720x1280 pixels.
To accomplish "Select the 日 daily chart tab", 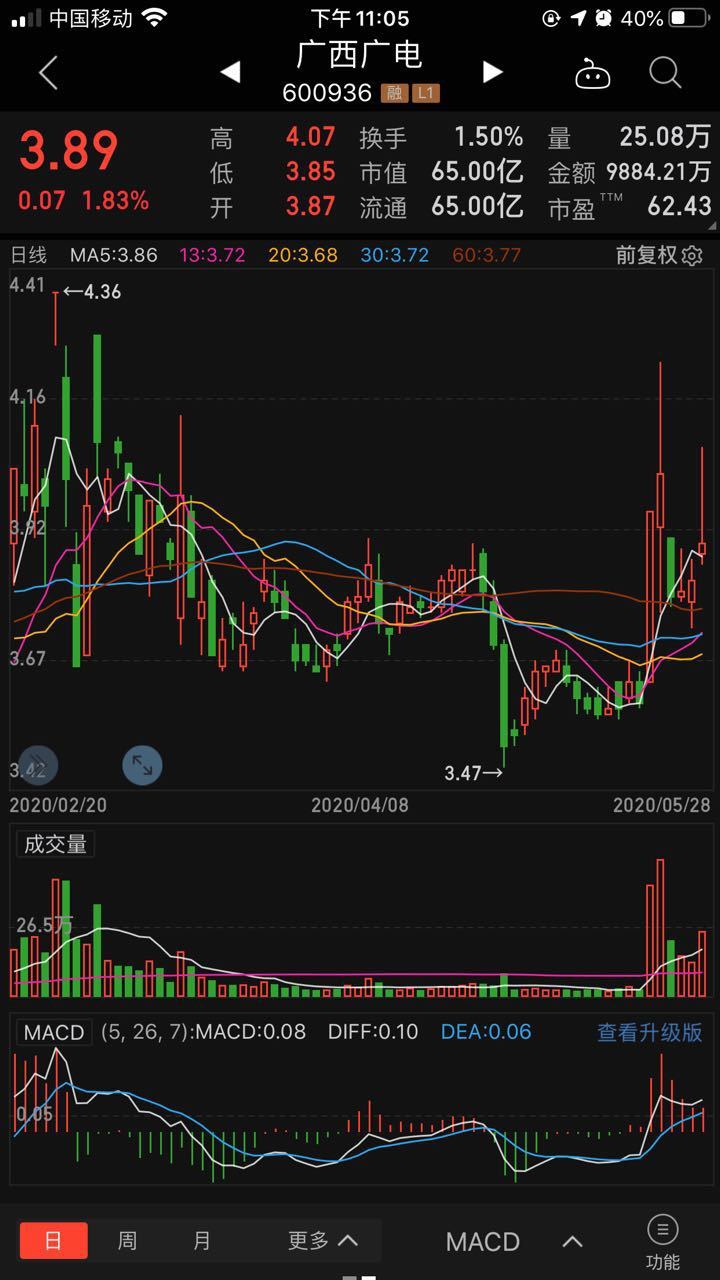I will 54,1241.
